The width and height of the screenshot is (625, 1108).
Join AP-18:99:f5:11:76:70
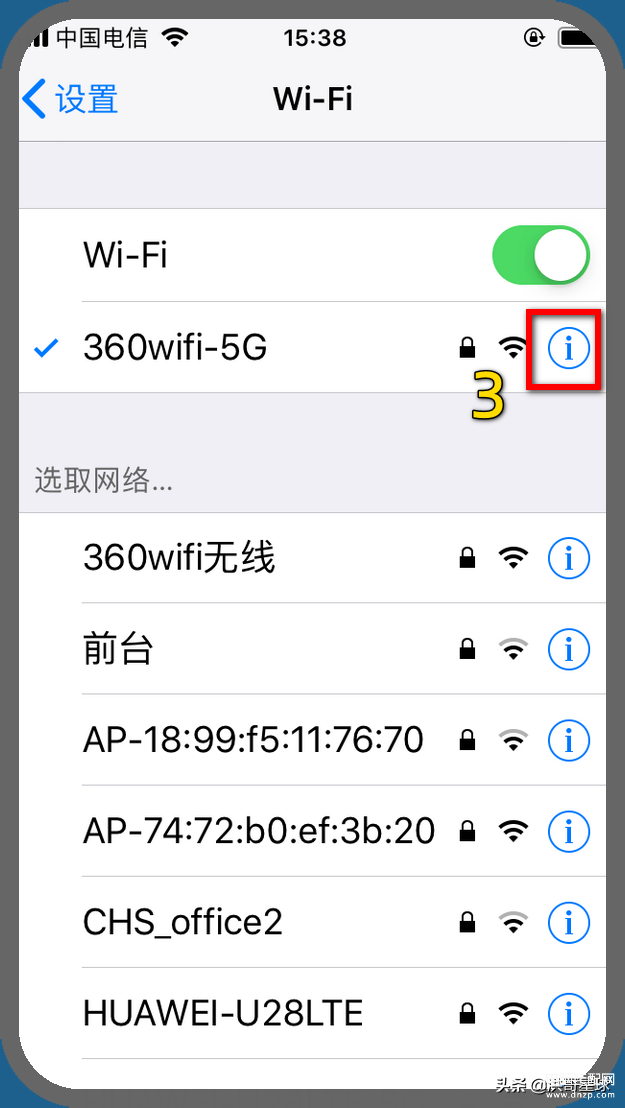pyautogui.click(x=253, y=740)
